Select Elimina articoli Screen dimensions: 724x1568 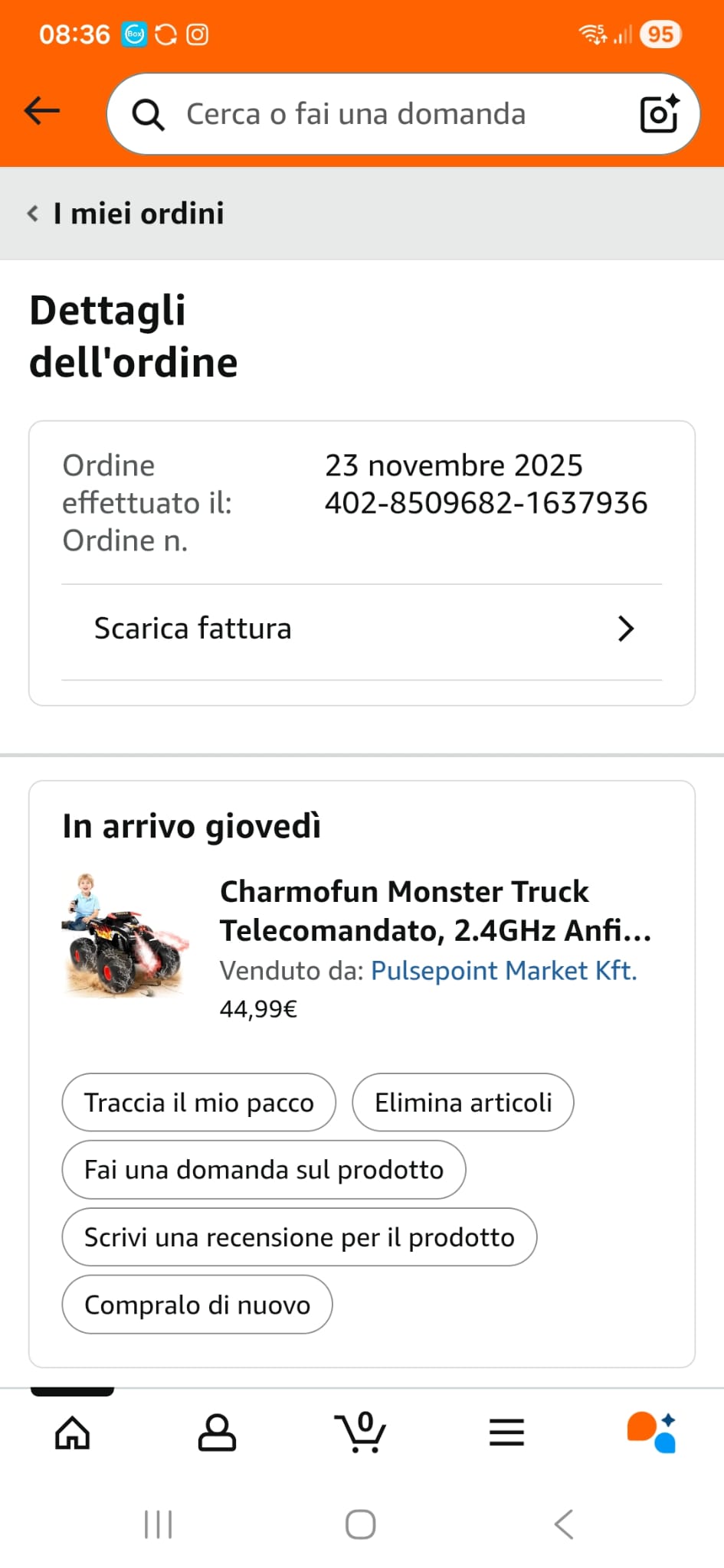tap(463, 1102)
